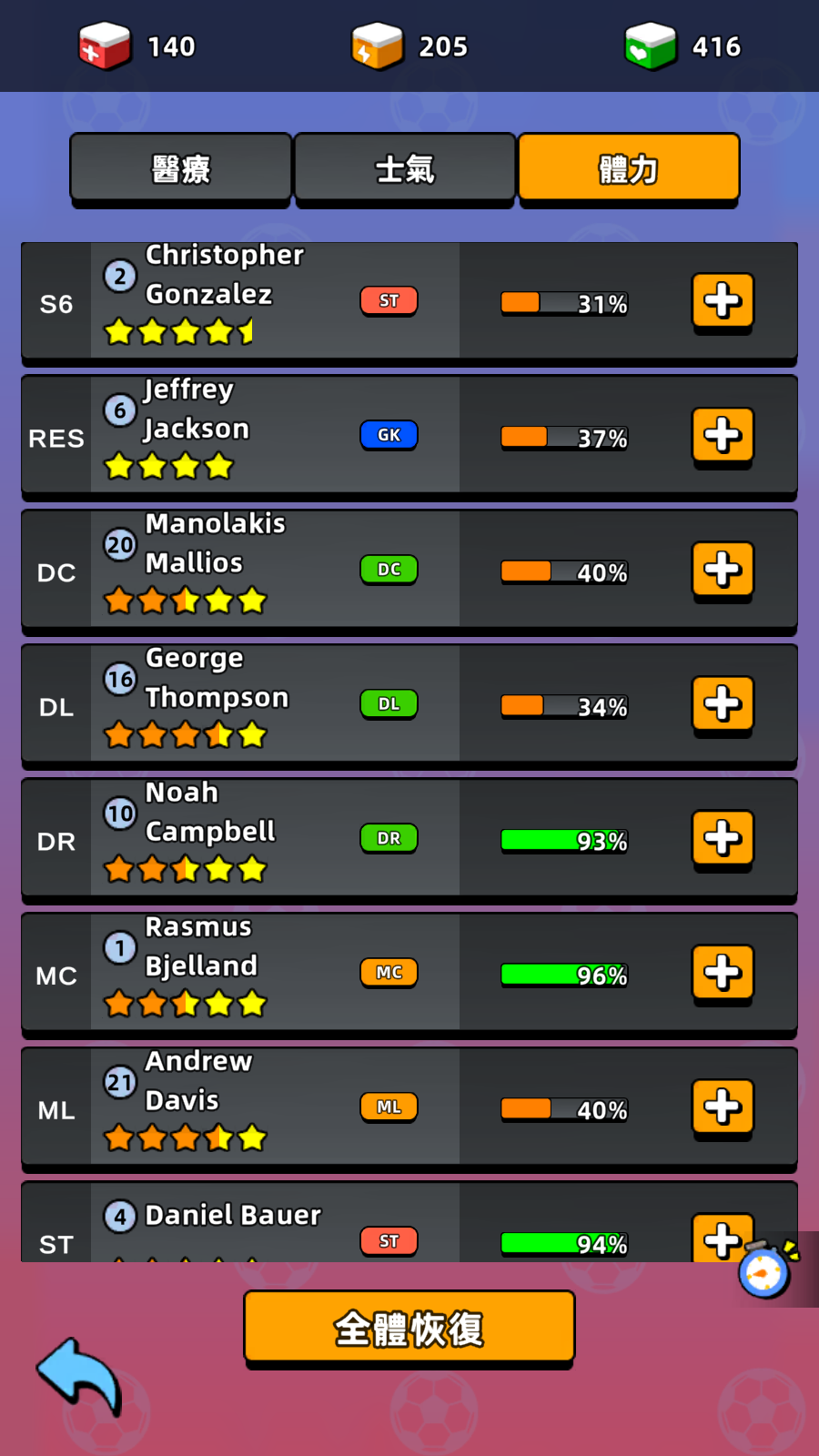Switch to the 士氣 tab
Image resolution: width=819 pixels, height=1456 pixels.
(x=405, y=168)
